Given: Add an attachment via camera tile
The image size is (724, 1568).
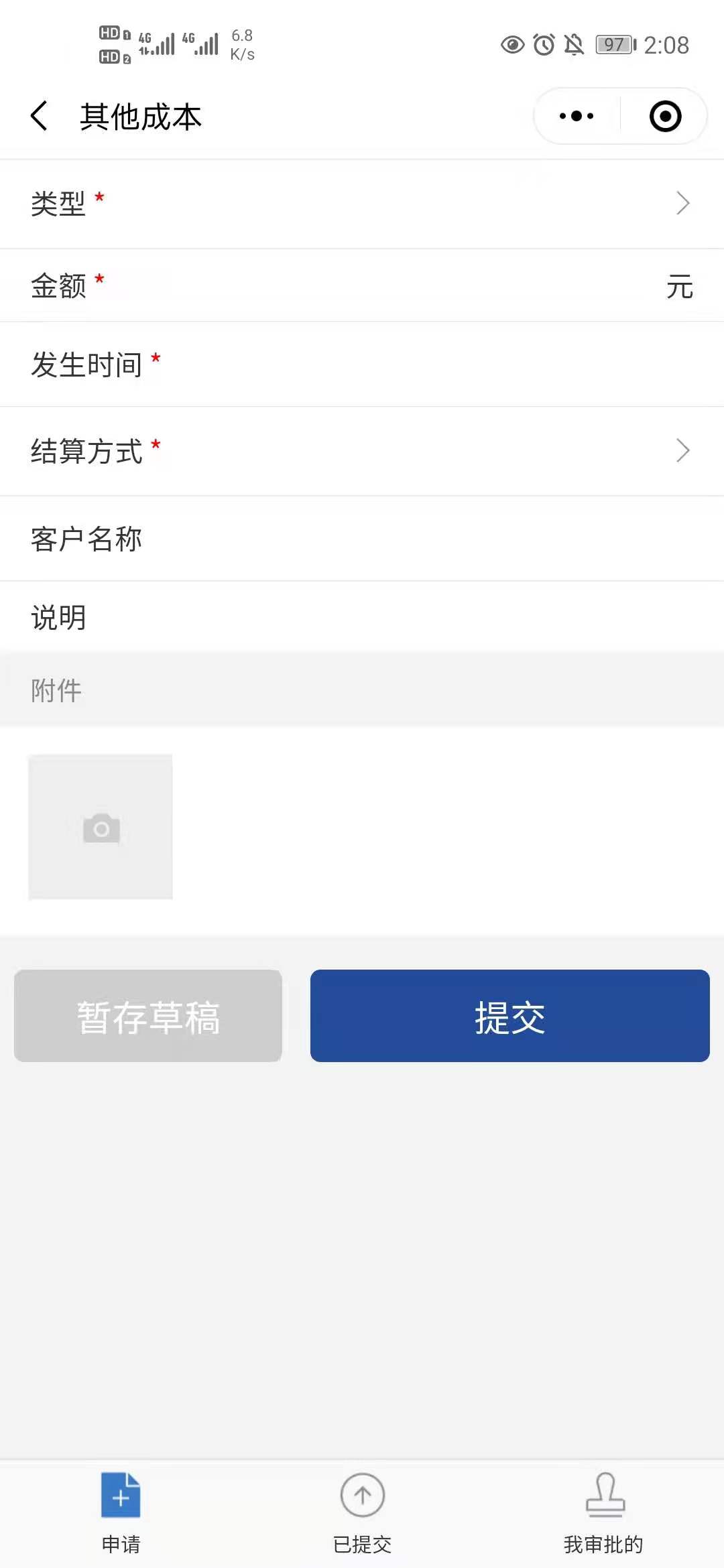Looking at the screenshot, I should click(101, 827).
